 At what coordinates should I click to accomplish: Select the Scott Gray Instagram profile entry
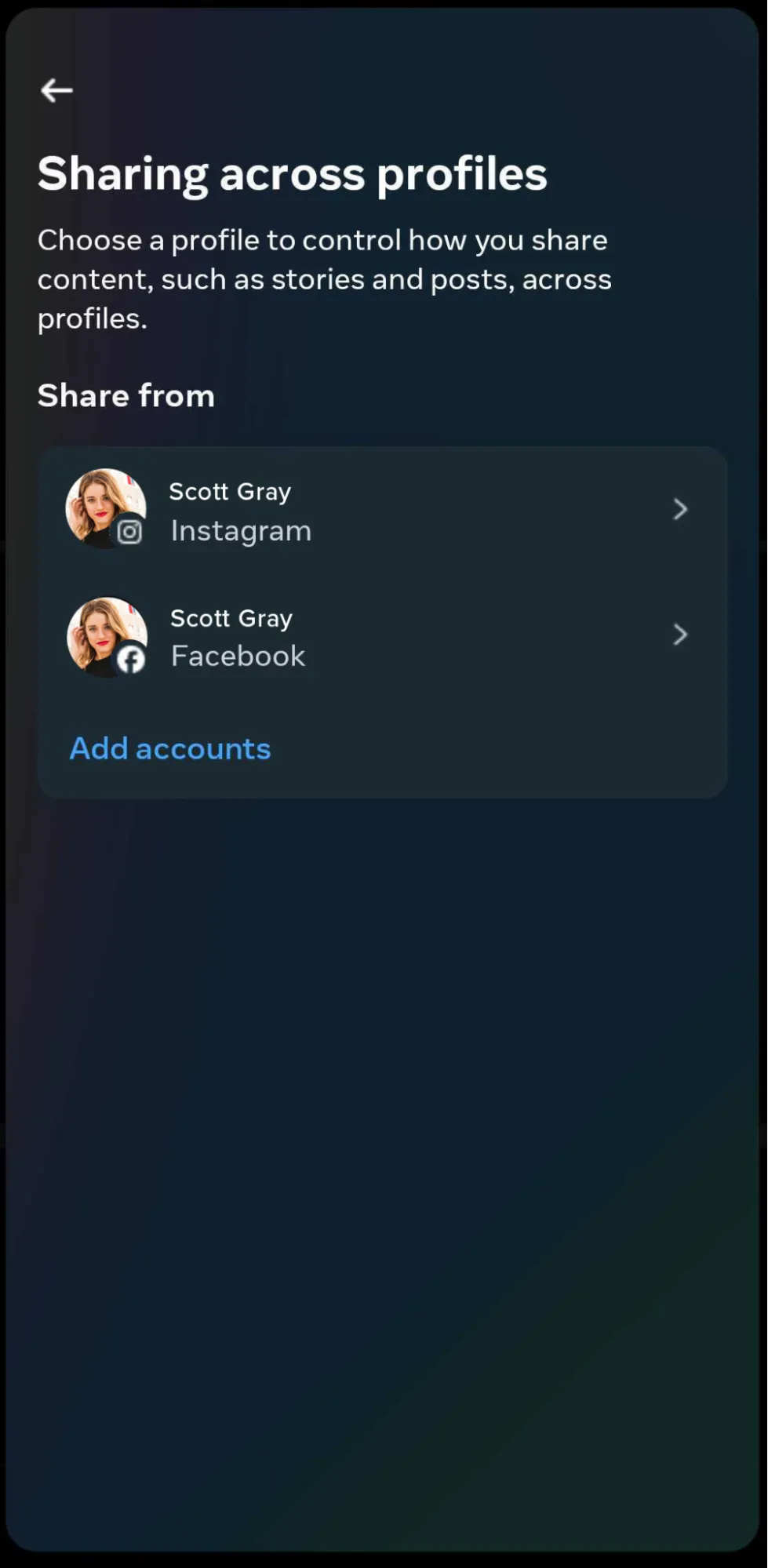pyautogui.click(x=382, y=509)
